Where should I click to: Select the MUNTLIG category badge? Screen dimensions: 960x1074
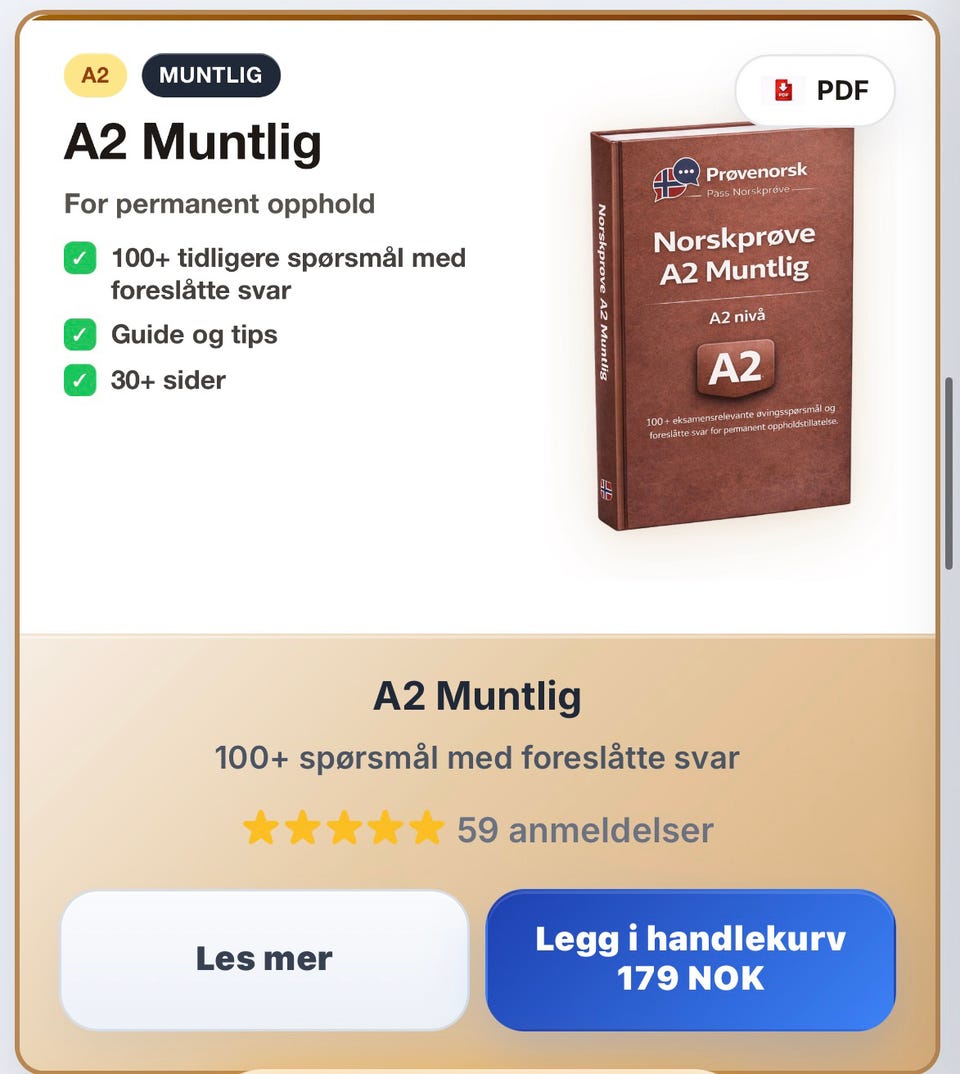tap(210, 74)
